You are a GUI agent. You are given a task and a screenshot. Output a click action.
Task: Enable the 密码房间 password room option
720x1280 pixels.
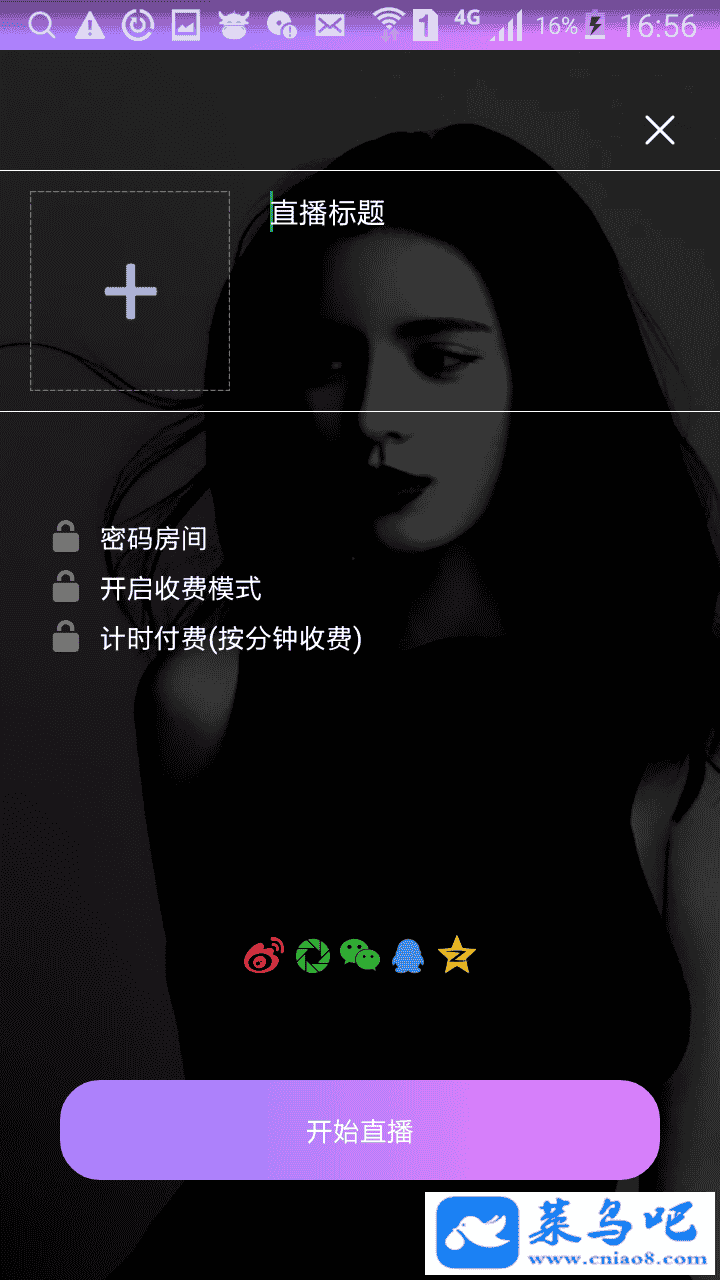click(x=130, y=538)
